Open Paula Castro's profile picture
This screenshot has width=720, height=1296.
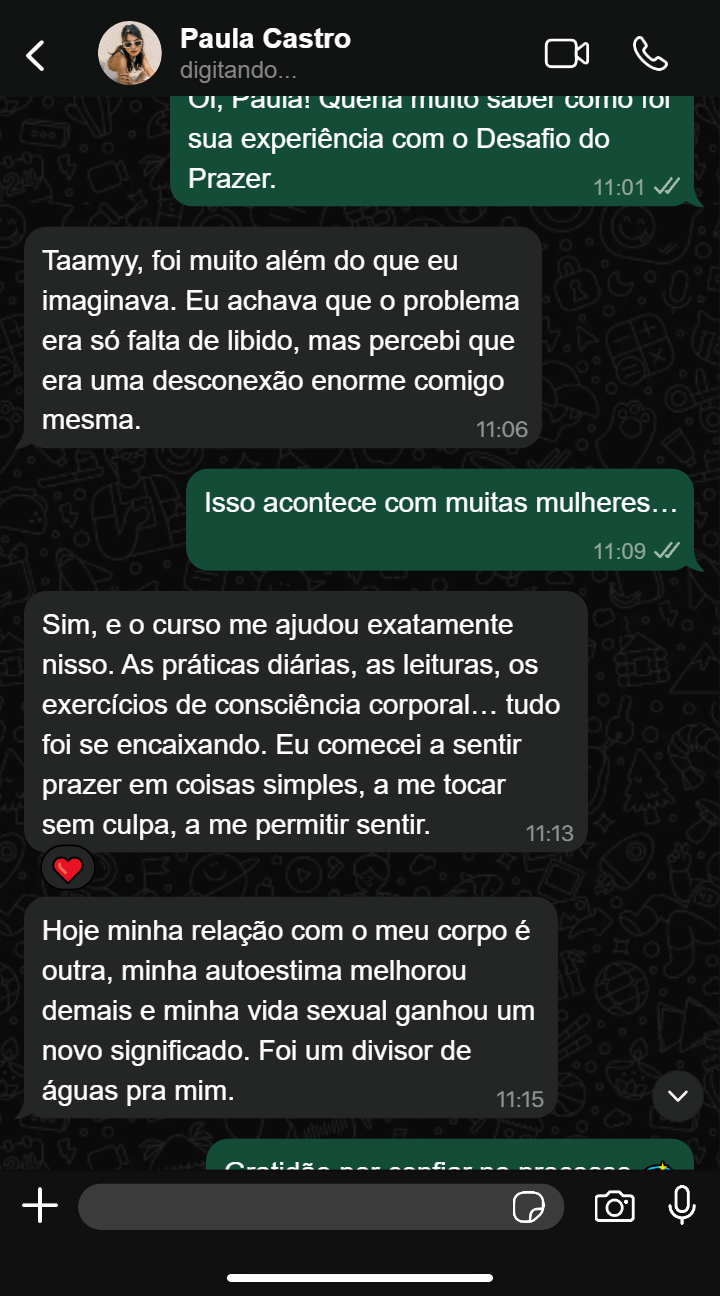coord(130,53)
